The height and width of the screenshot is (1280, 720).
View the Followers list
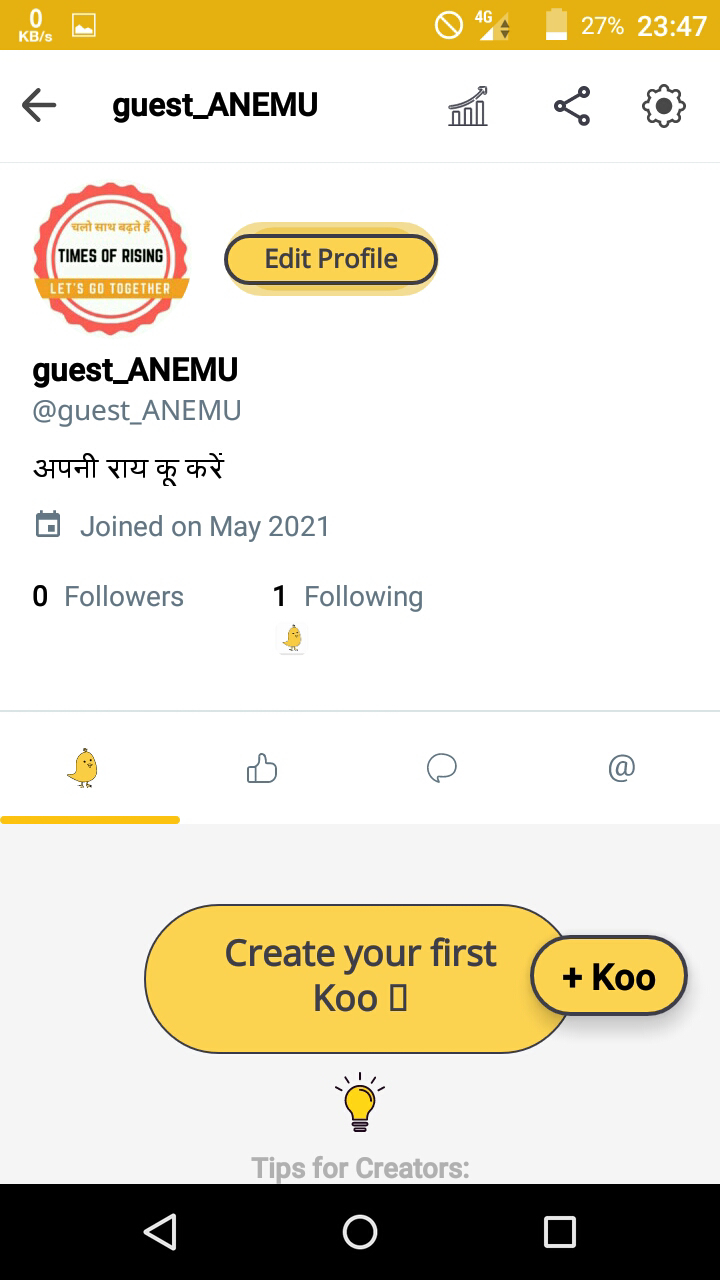[x=108, y=597]
